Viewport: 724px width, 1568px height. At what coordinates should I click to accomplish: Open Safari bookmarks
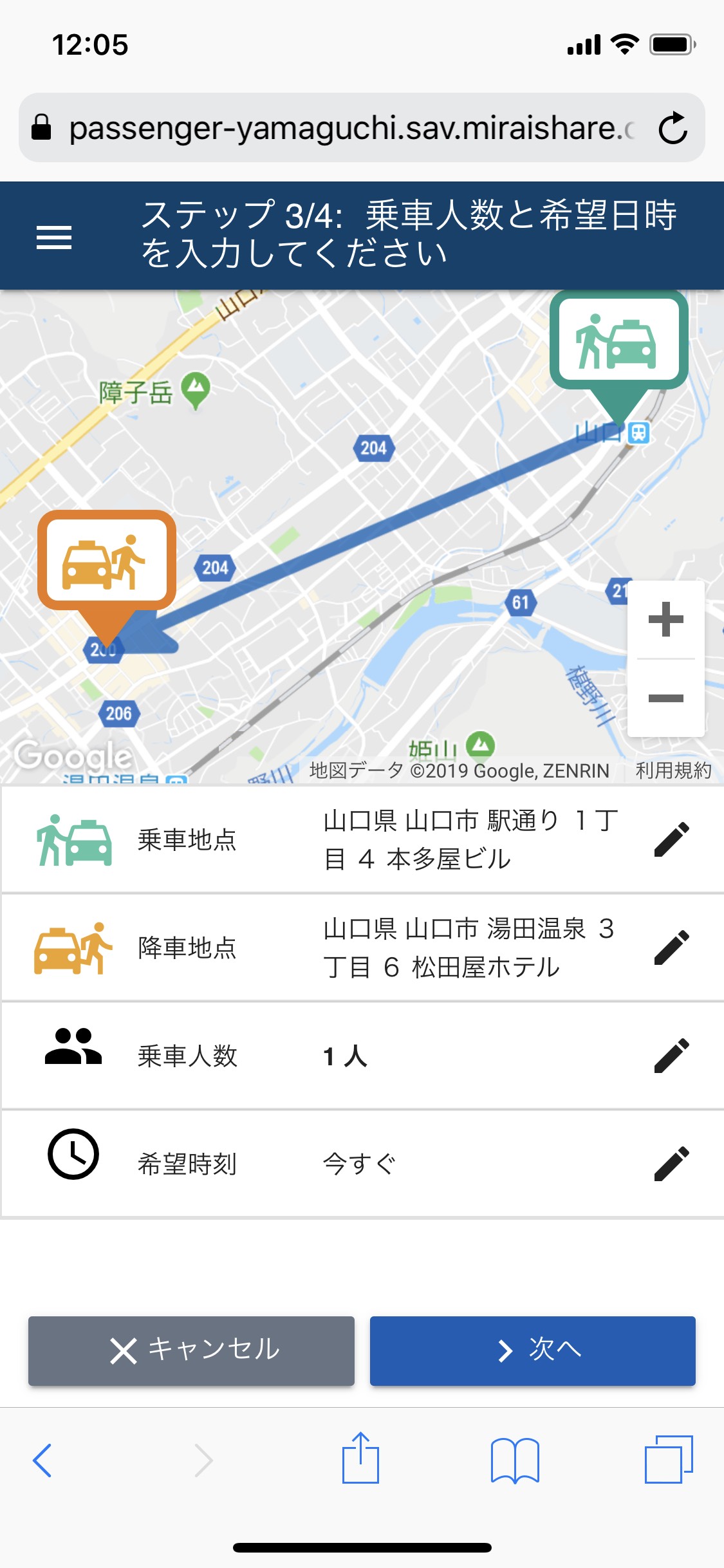[515, 1460]
